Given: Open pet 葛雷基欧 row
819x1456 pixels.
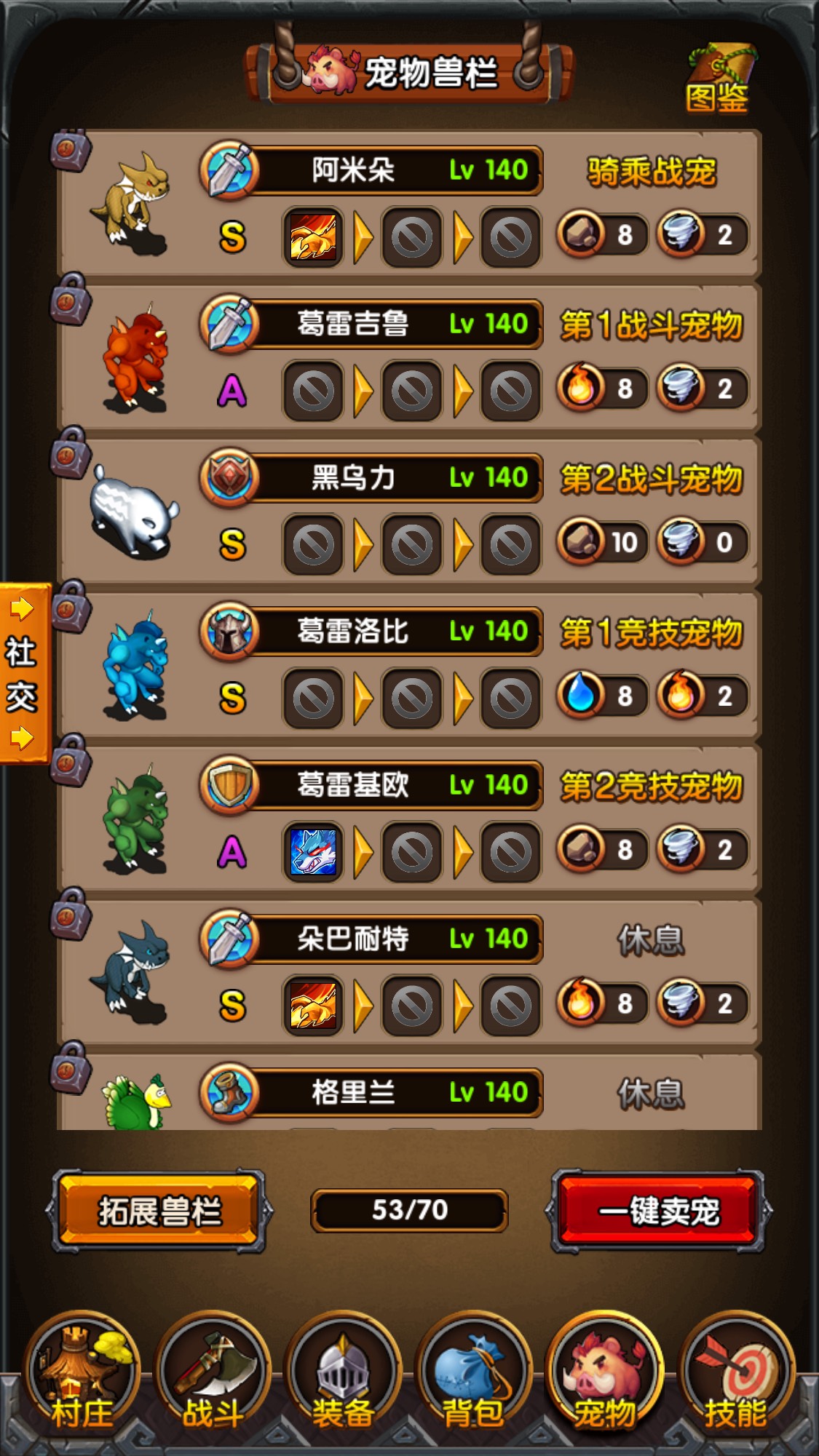Looking at the screenshot, I should pyautogui.click(x=393, y=786).
